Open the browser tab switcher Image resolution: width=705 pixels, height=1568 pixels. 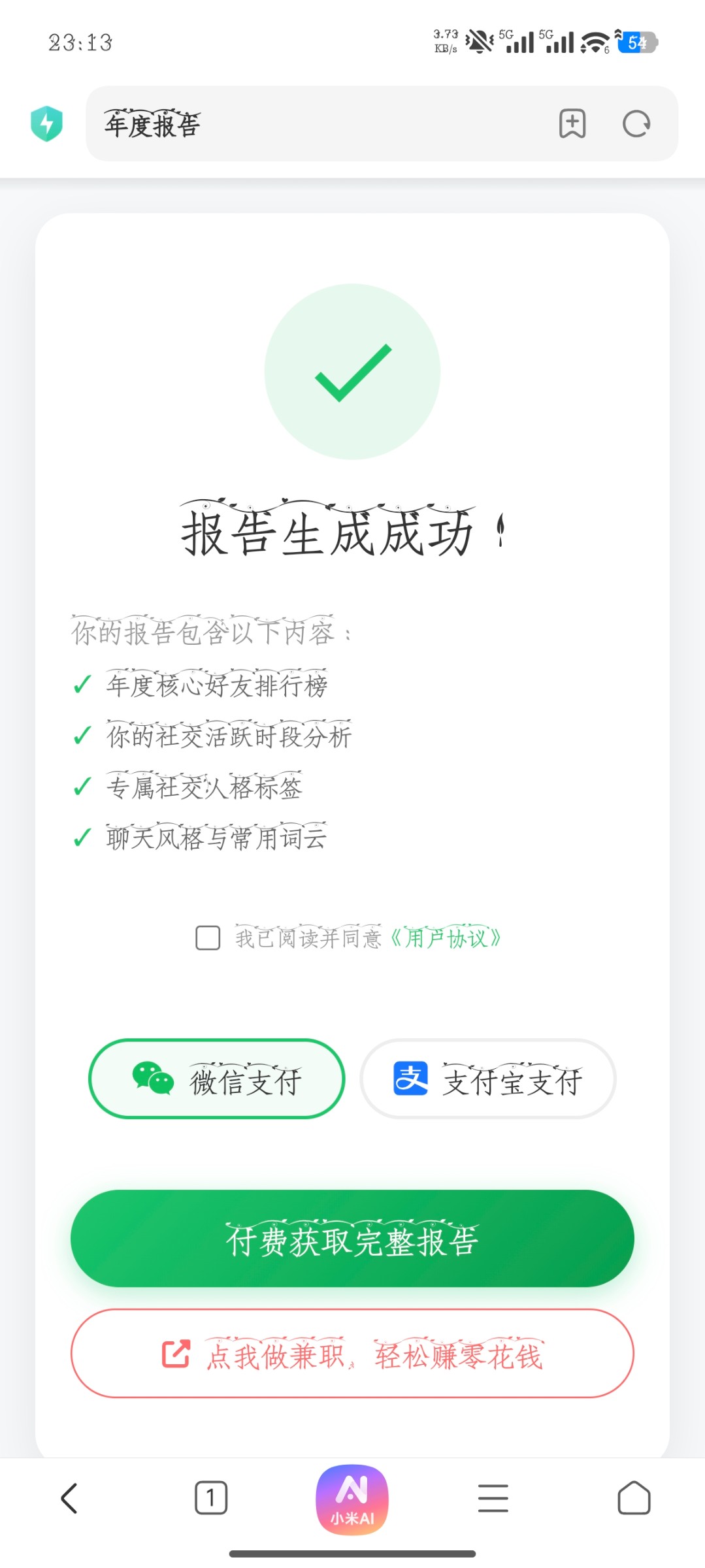[211, 1497]
